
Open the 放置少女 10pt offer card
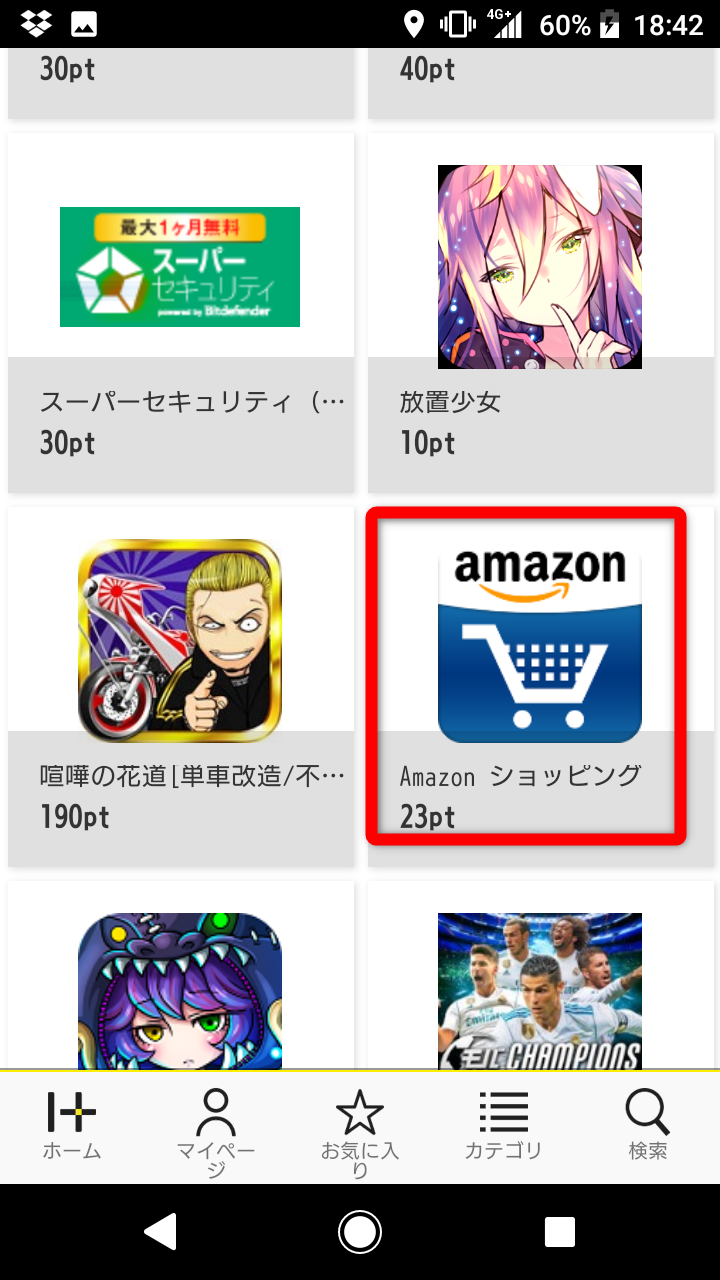tap(540, 312)
